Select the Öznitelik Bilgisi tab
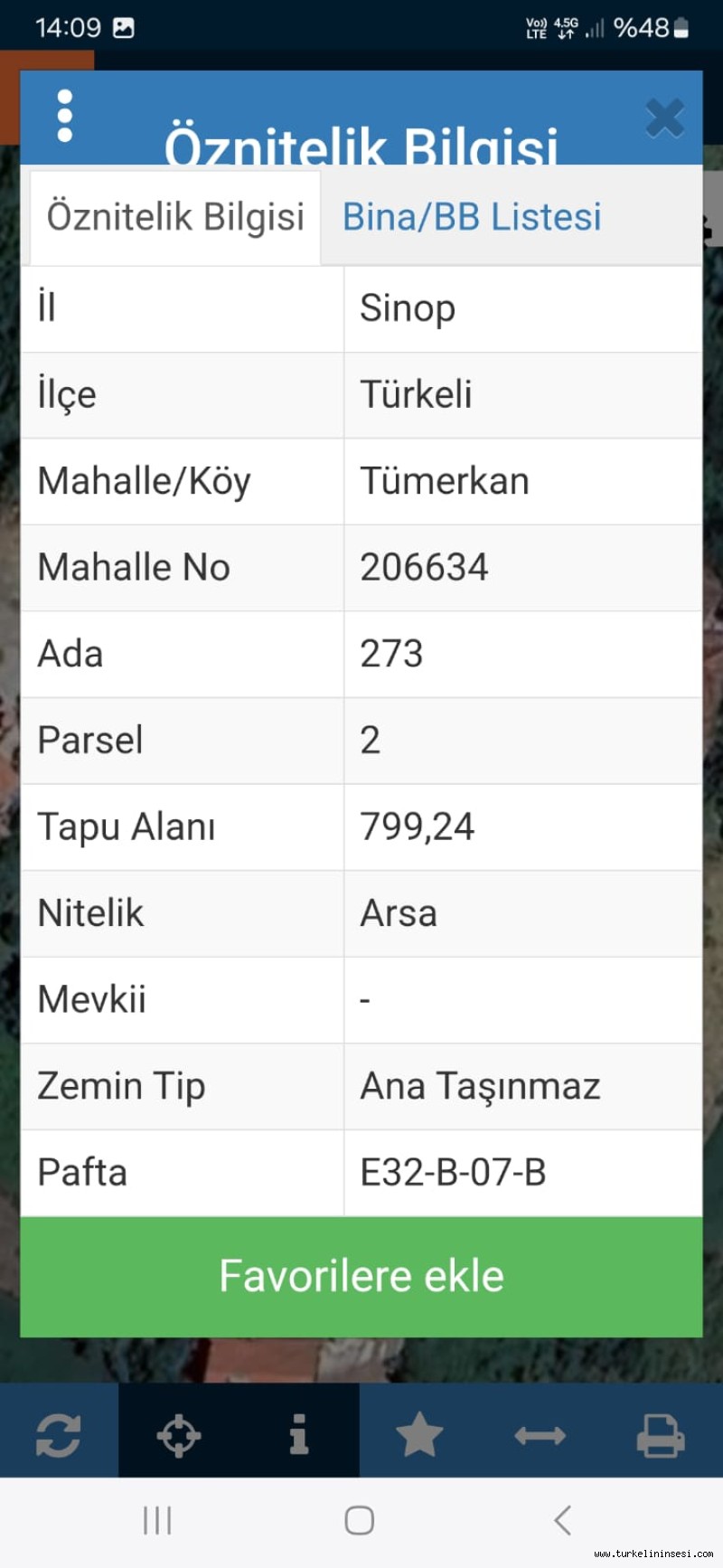 pos(175,217)
